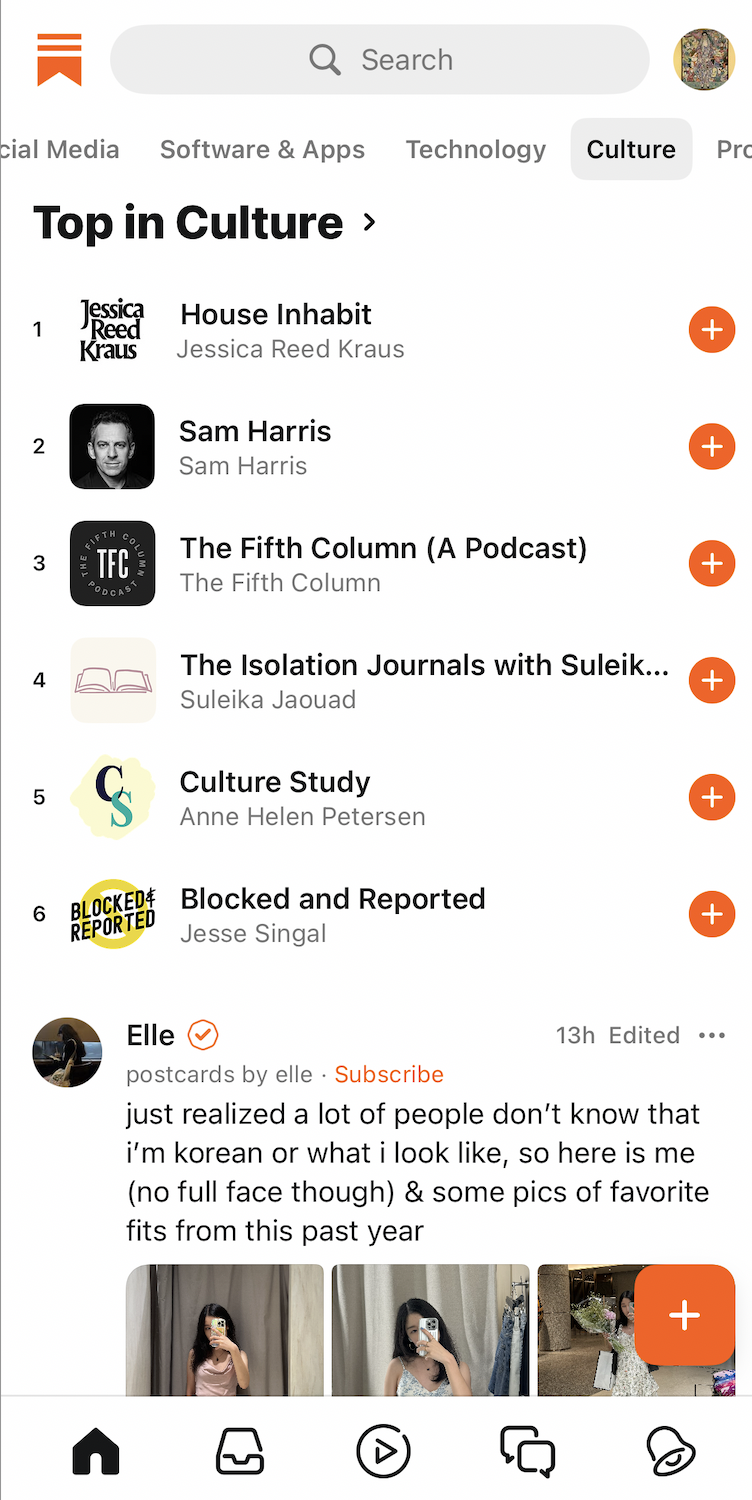752x1500 pixels.
Task: Open your profile avatar
Action: [x=704, y=60]
